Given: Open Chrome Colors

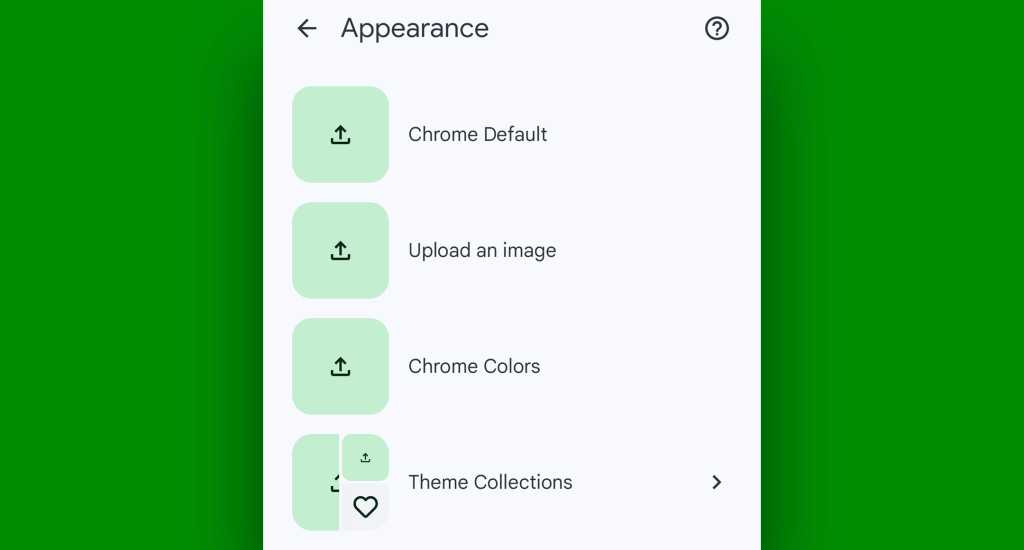Looking at the screenshot, I should coord(474,367).
